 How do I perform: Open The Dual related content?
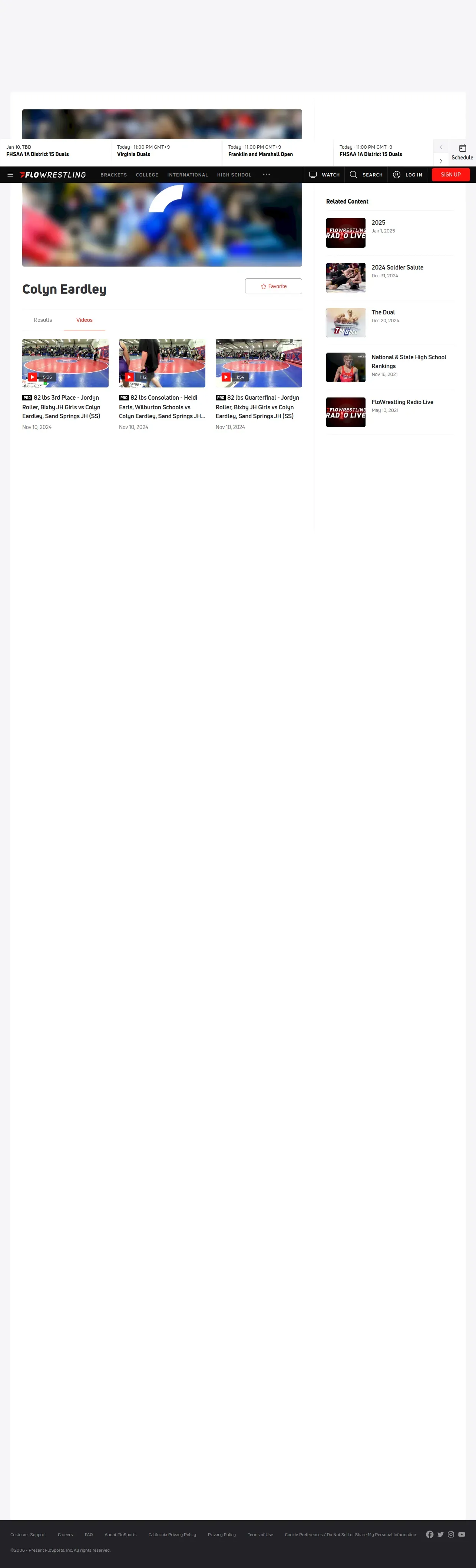[383, 313]
